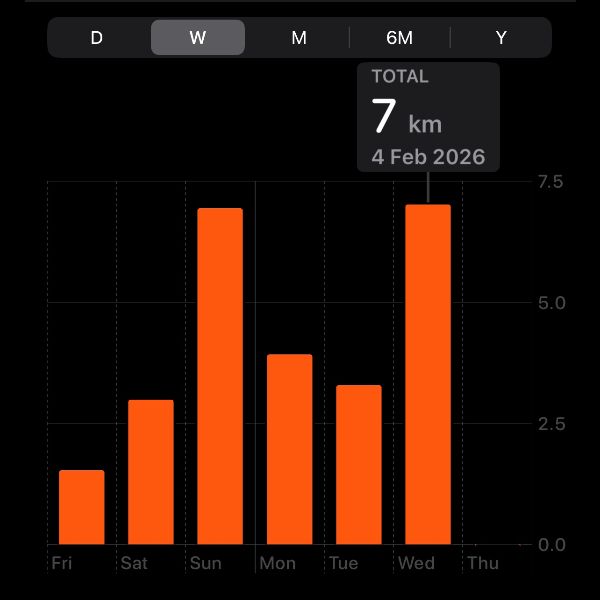This screenshot has width=600, height=600.
Task: Show Friday's distance total
Action: click(x=82, y=507)
